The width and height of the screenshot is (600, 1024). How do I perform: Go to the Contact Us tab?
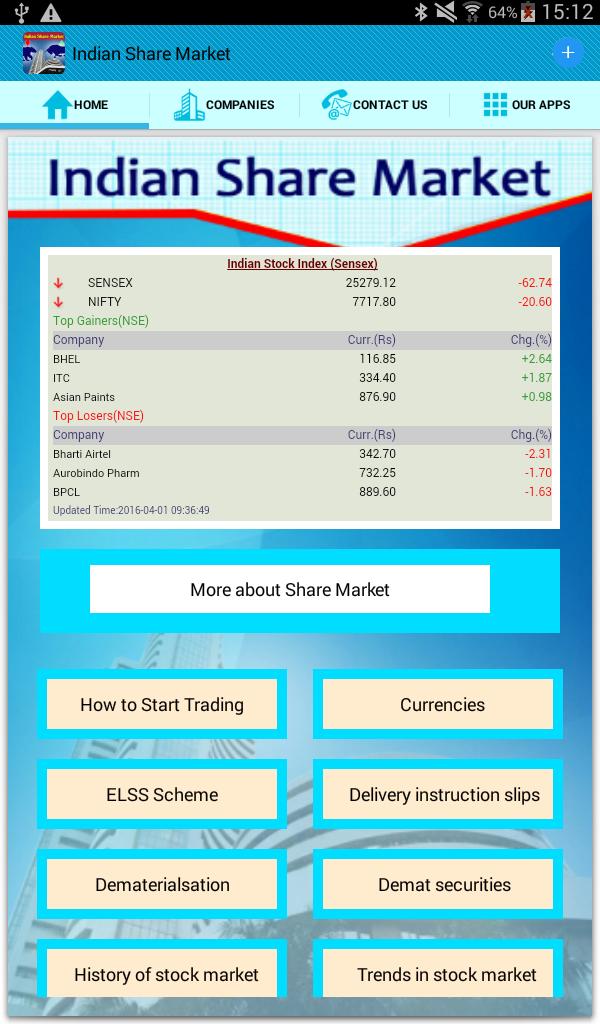pyautogui.click(x=374, y=105)
